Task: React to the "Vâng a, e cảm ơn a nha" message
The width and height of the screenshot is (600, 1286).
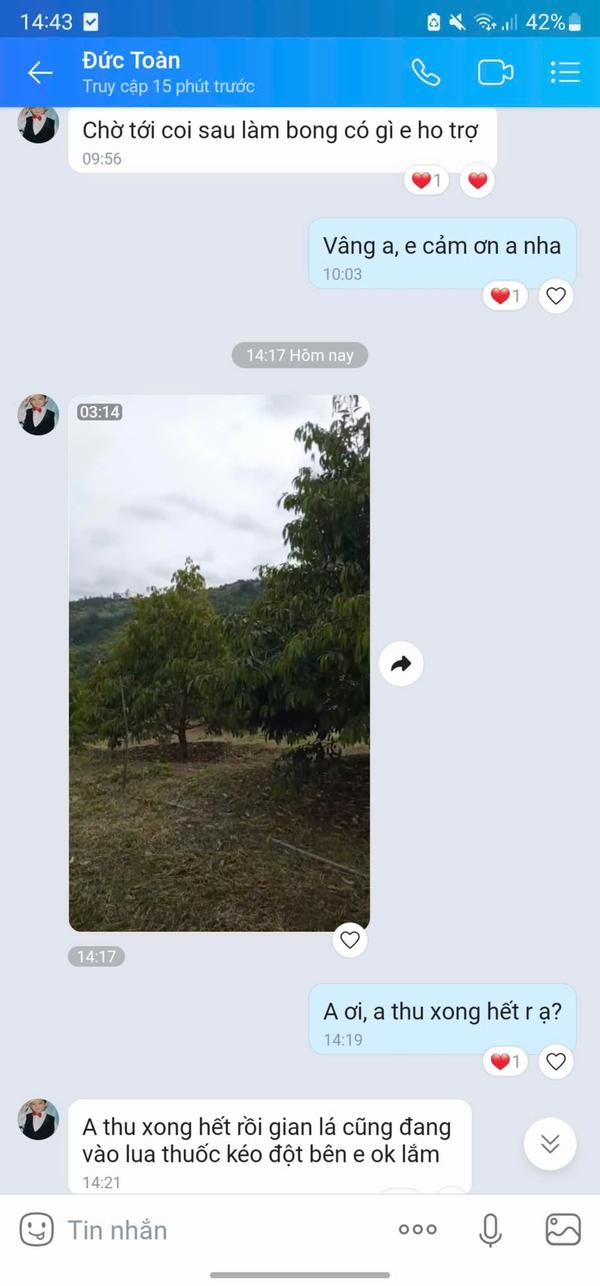Action: [556, 296]
